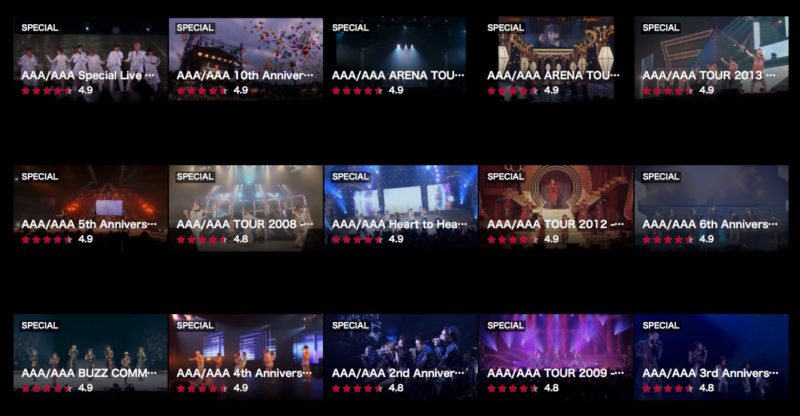Open the AAA 5th Anniversary special
The image size is (800, 416).
click(x=91, y=207)
